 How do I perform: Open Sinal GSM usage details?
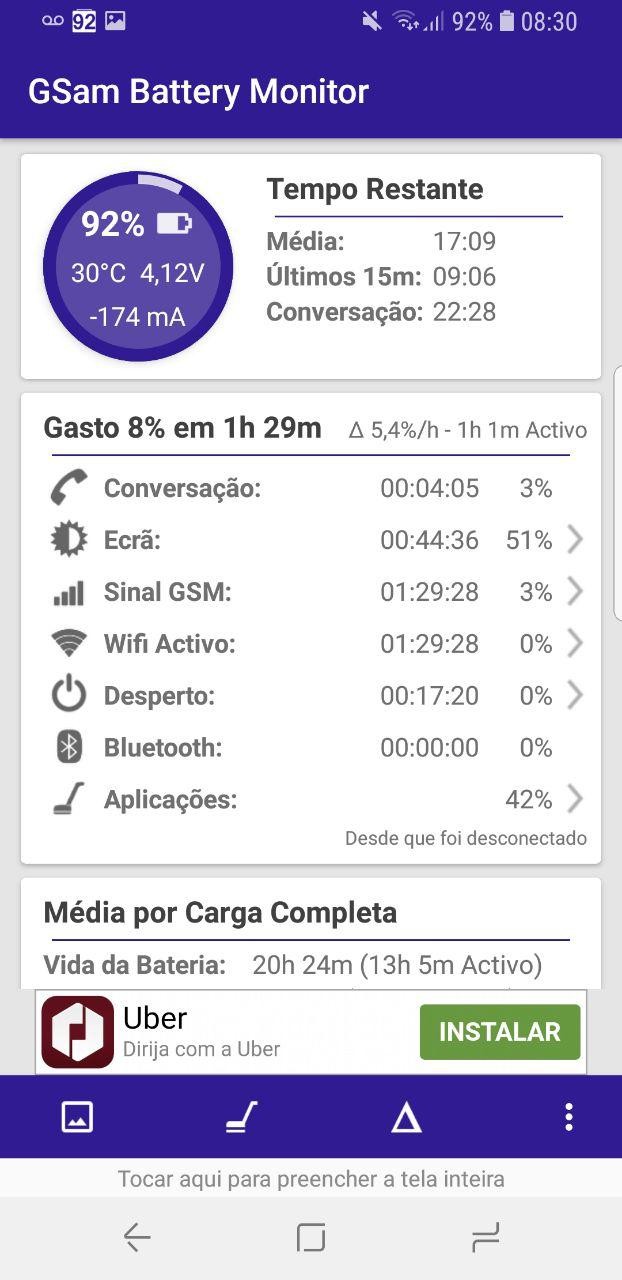point(310,592)
